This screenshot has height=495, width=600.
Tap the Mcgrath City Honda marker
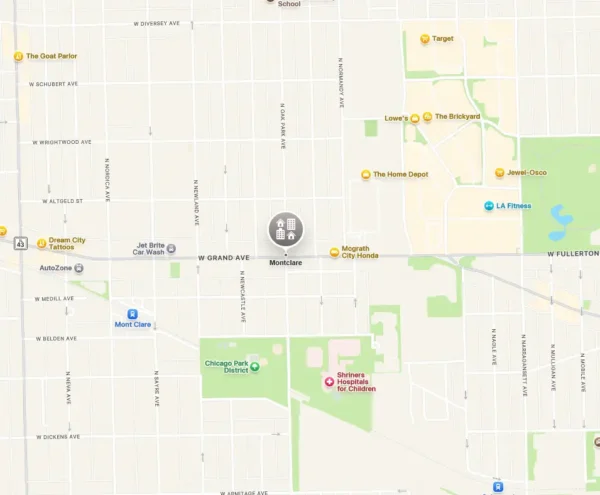(x=334, y=251)
